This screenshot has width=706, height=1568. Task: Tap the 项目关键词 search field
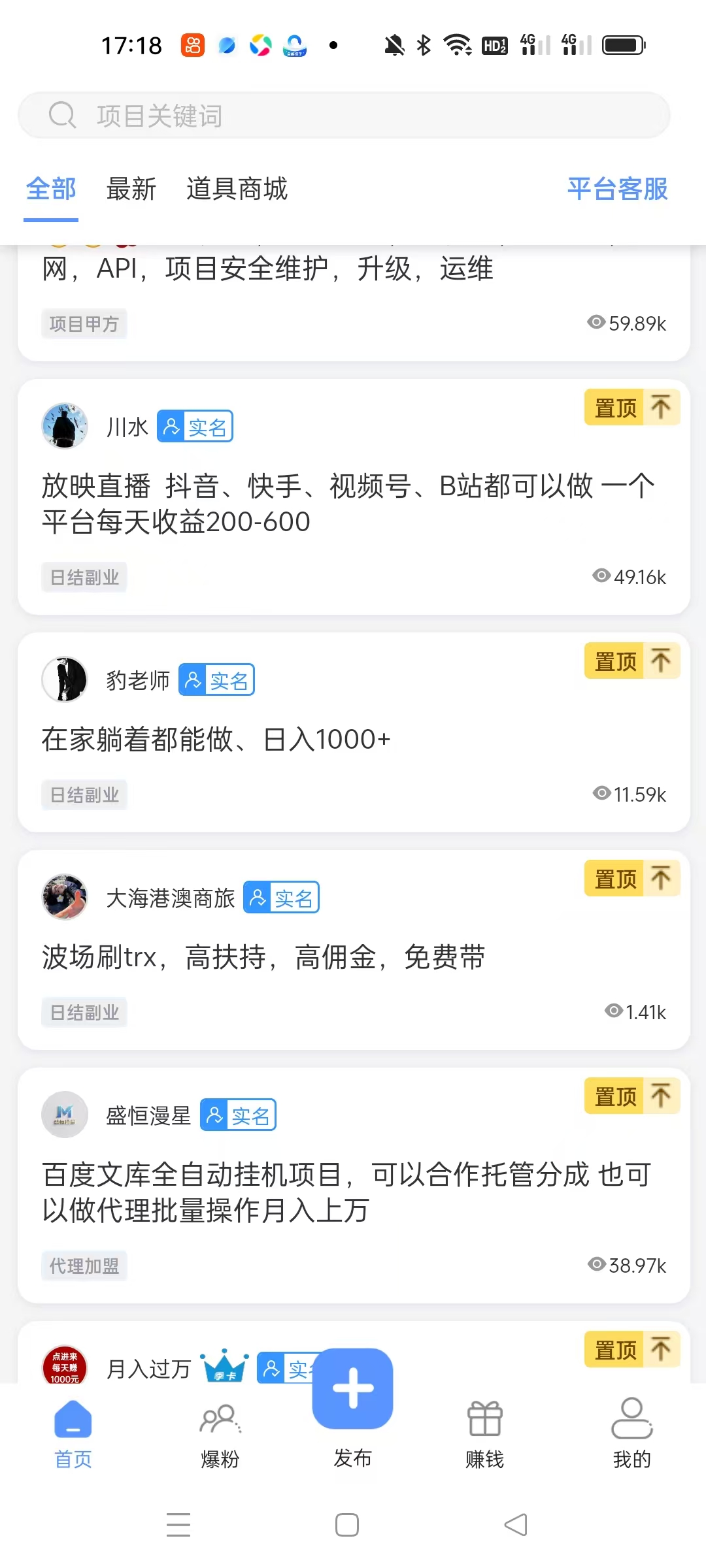pos(343,116)
